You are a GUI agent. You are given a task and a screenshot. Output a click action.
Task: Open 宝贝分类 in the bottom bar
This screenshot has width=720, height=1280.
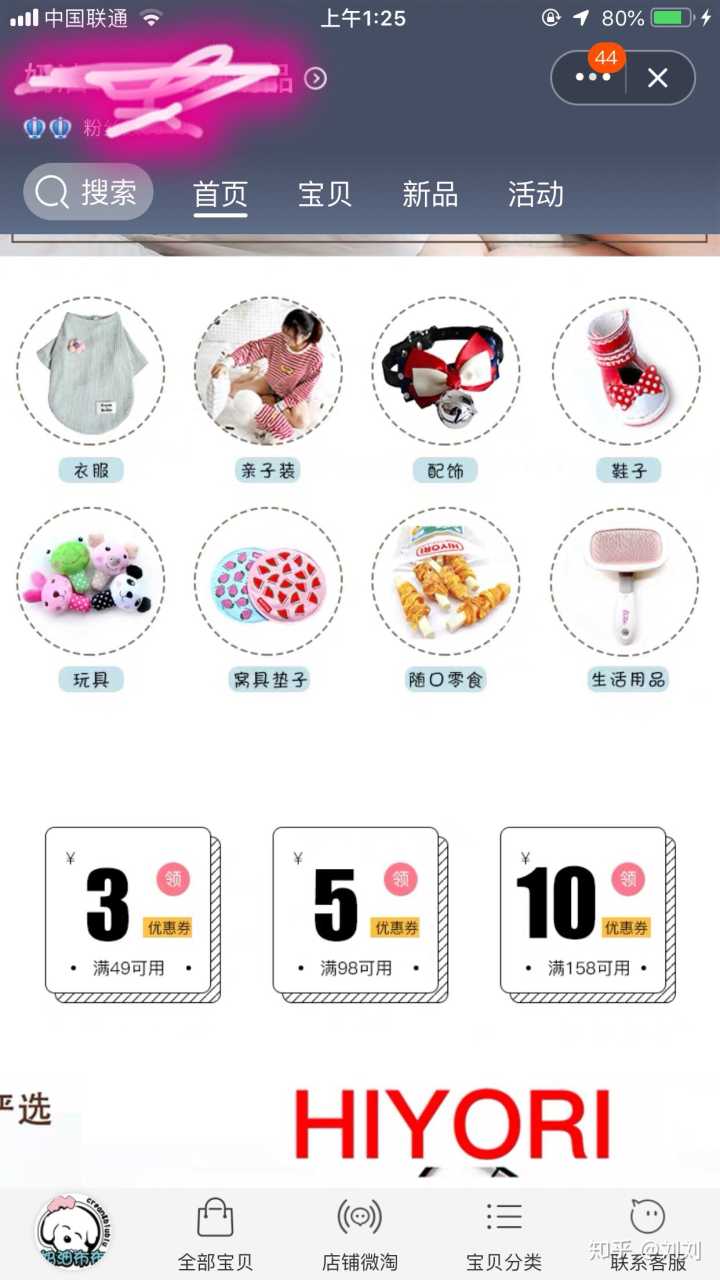point(504,1234)
